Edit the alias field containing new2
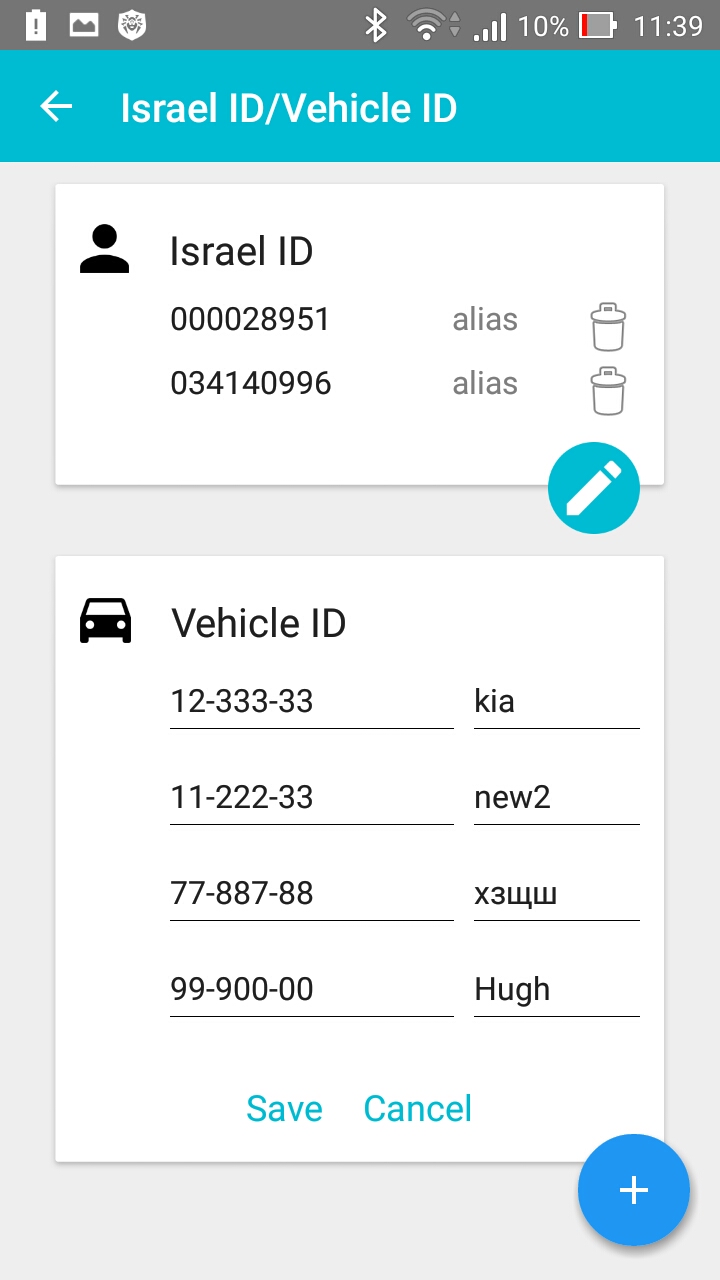Viewport: 720px width, 1280px height. [x=557, y=798]
